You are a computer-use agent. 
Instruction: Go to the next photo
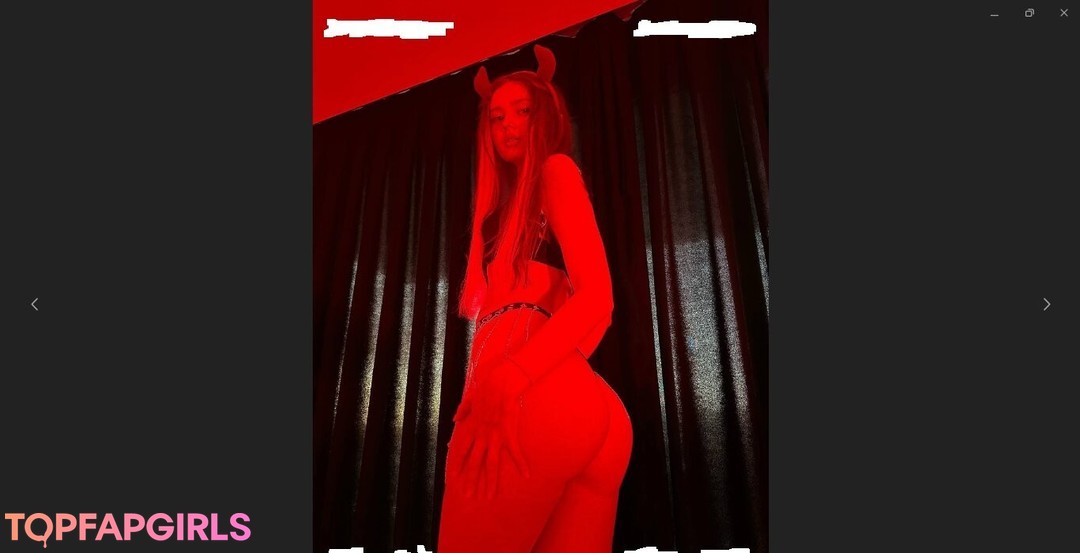pyautogui.click(x=1046, y=304)
